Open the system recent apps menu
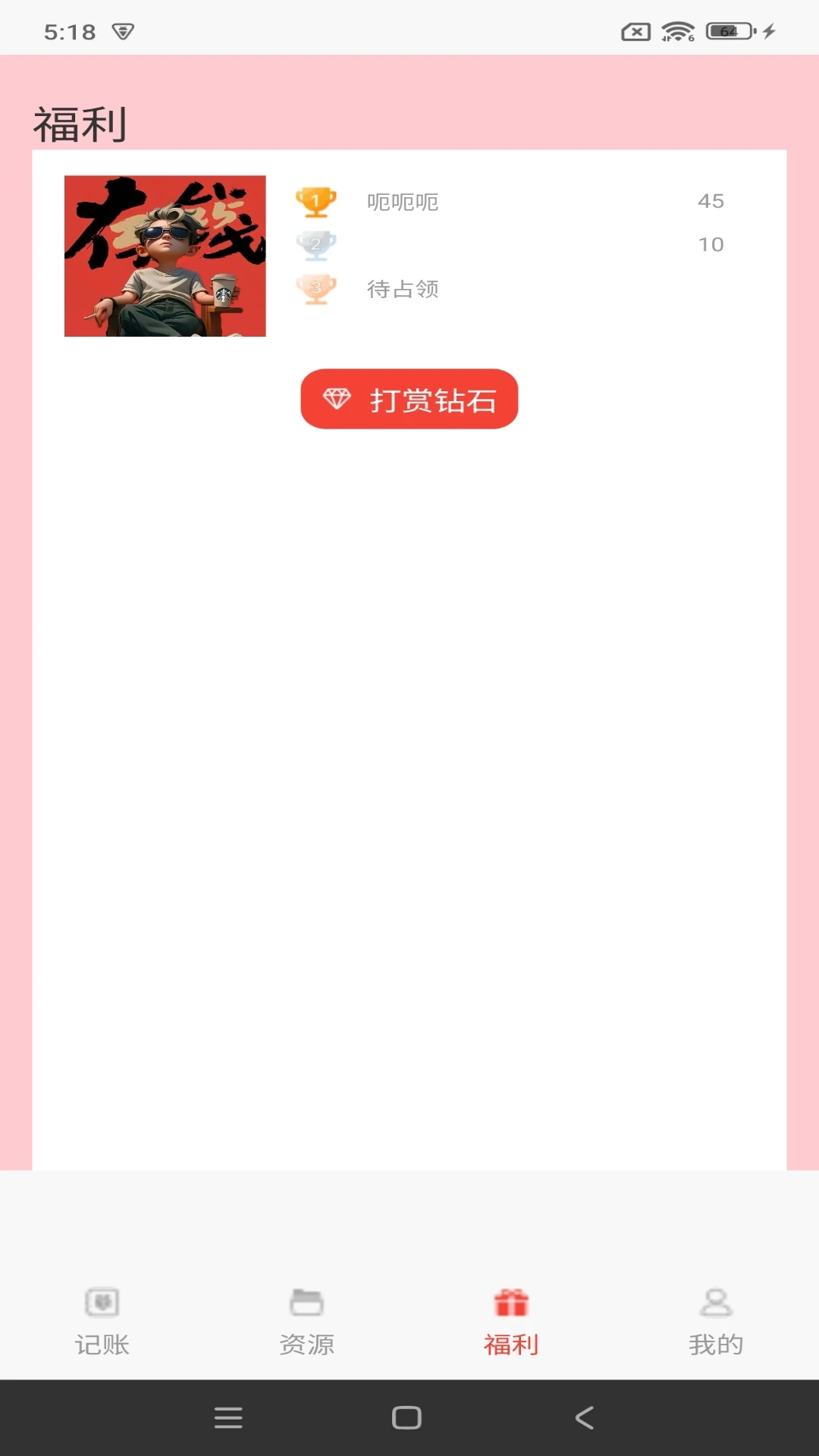The width and height of the screenshot is (819, 1456). [x=228, y=1417]
